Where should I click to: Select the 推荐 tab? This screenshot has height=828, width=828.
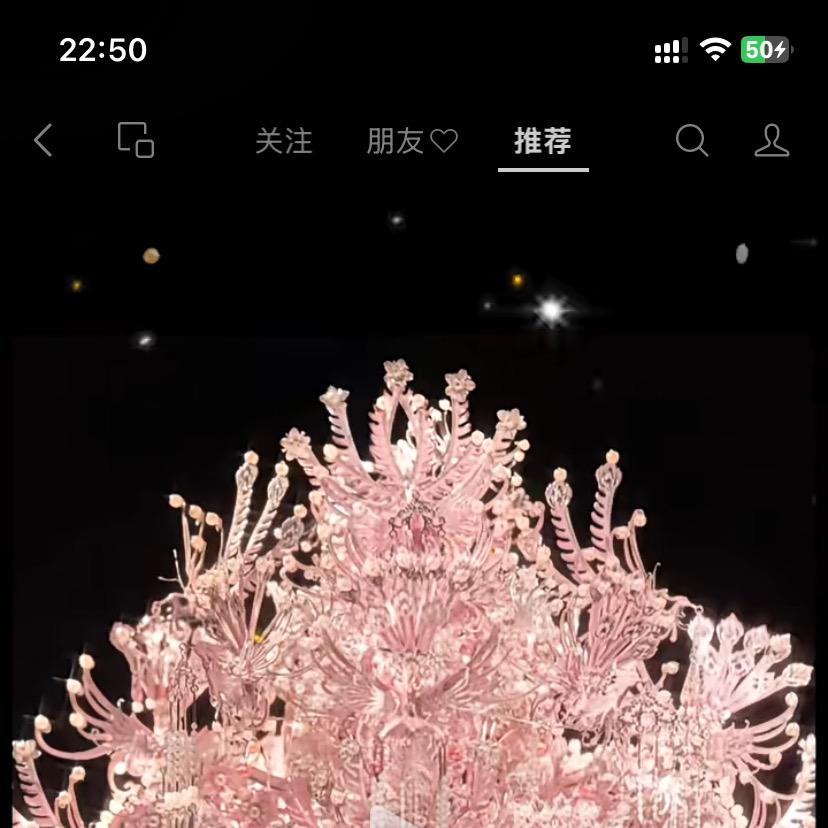pos(542,141)
